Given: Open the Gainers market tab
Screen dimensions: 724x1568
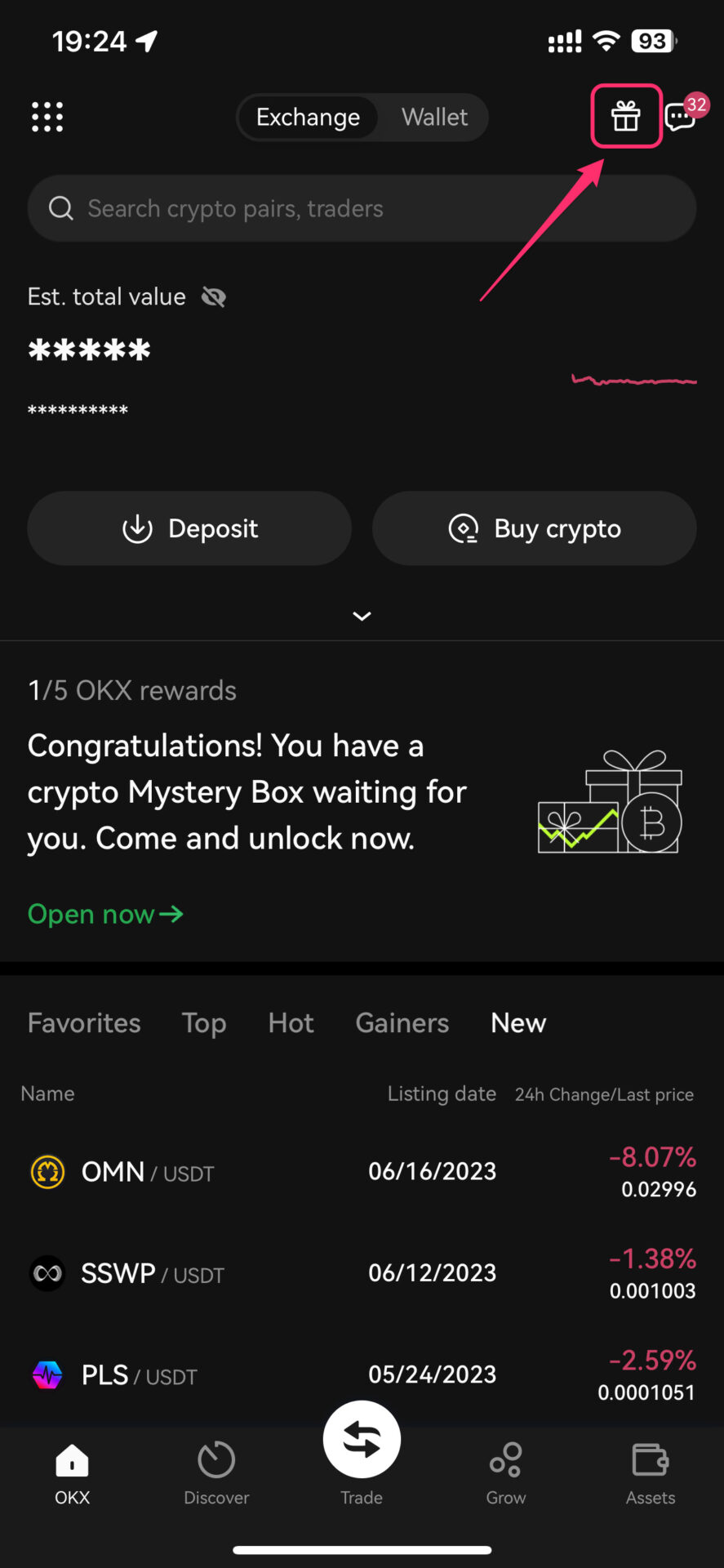Looking at the screenshot, I should (402, 1022).
